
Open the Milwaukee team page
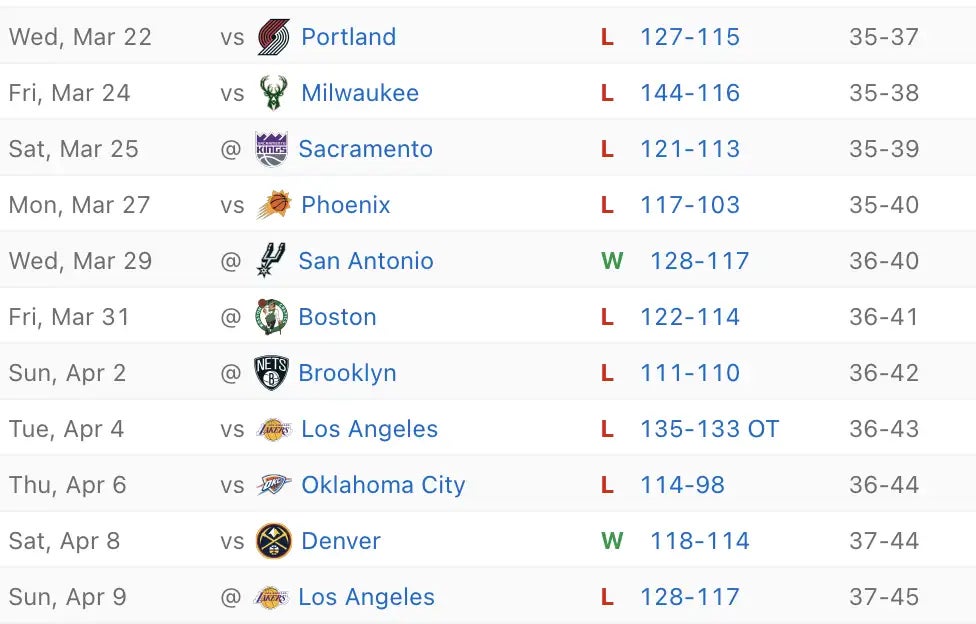click(359, 93)
